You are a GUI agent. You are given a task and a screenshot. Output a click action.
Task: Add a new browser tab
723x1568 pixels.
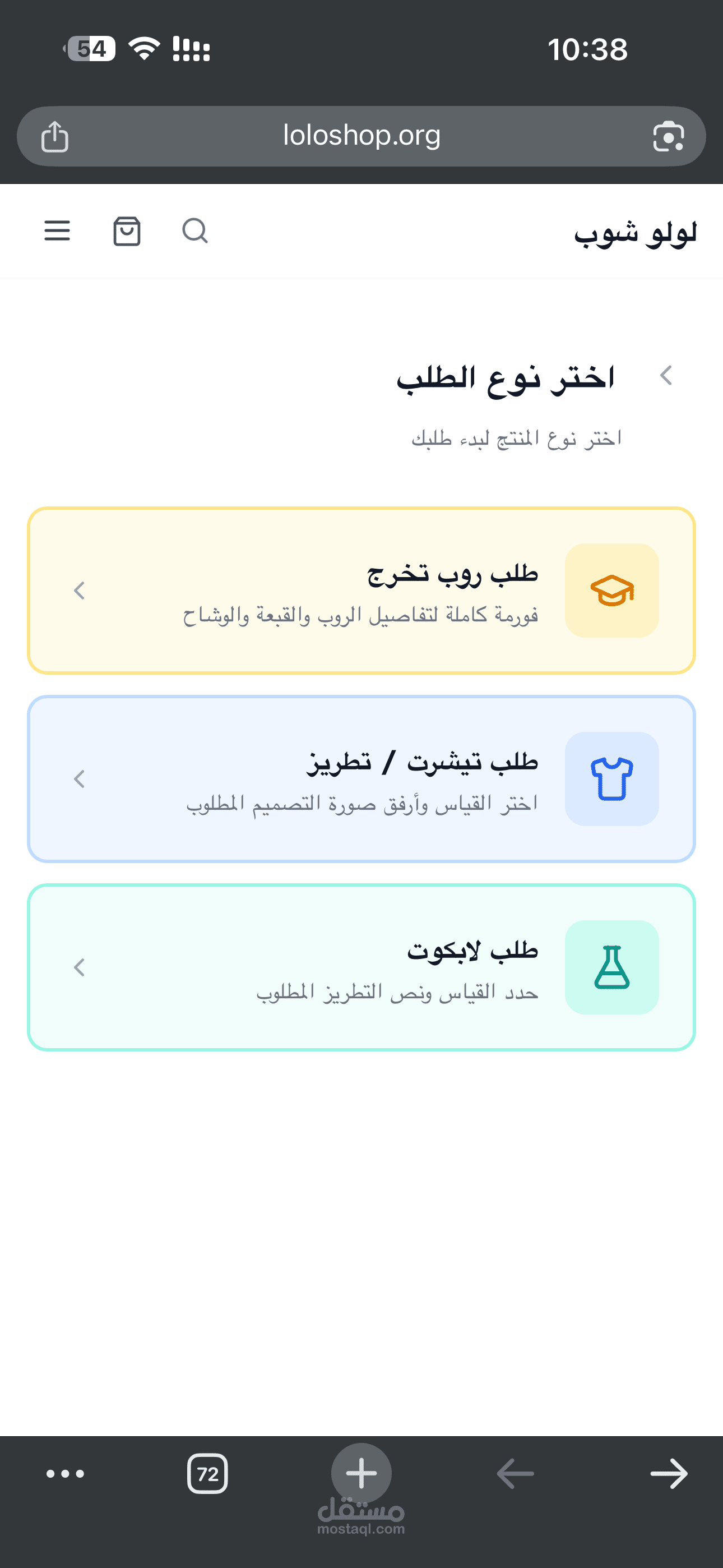pos(361,1474)
